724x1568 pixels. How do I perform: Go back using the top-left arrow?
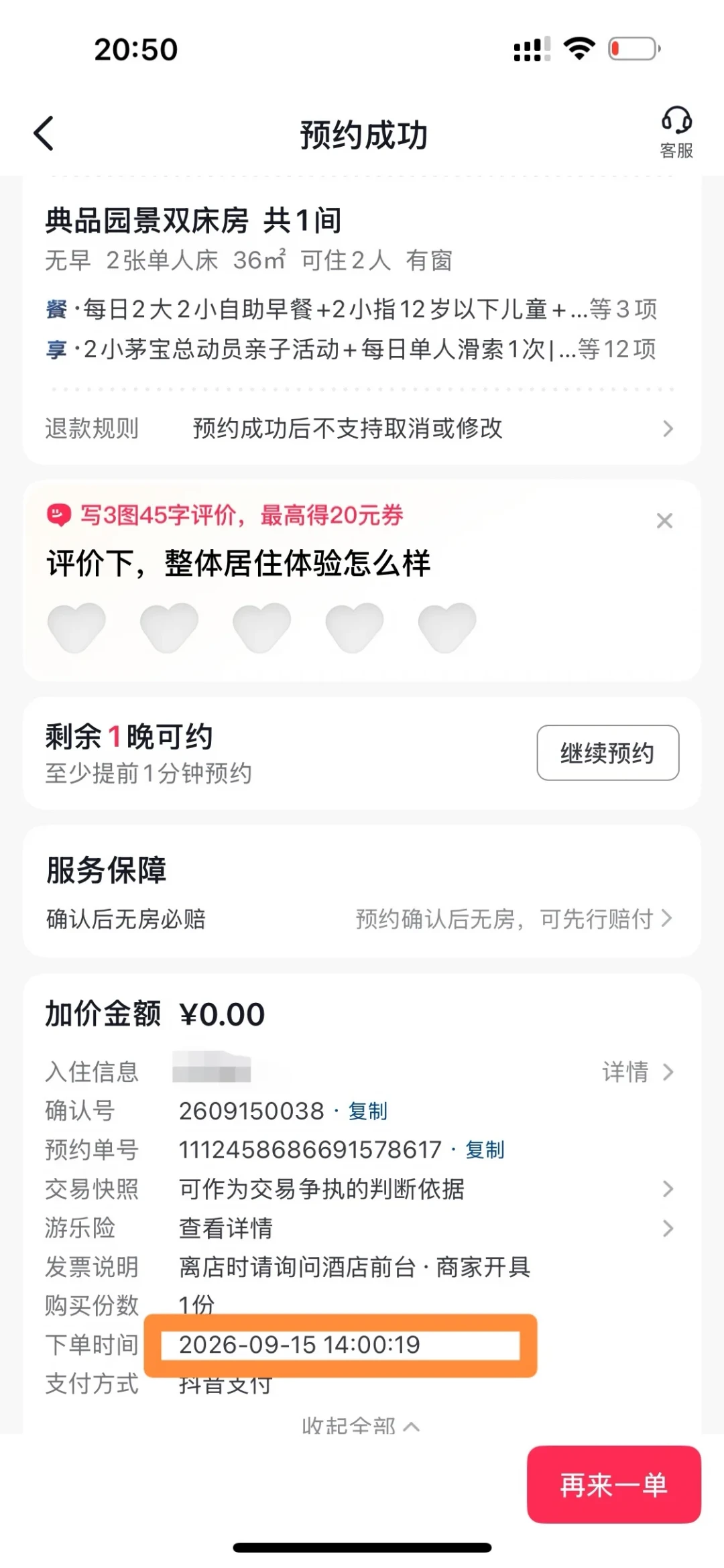pyautogui.click(x=44, y=133)
